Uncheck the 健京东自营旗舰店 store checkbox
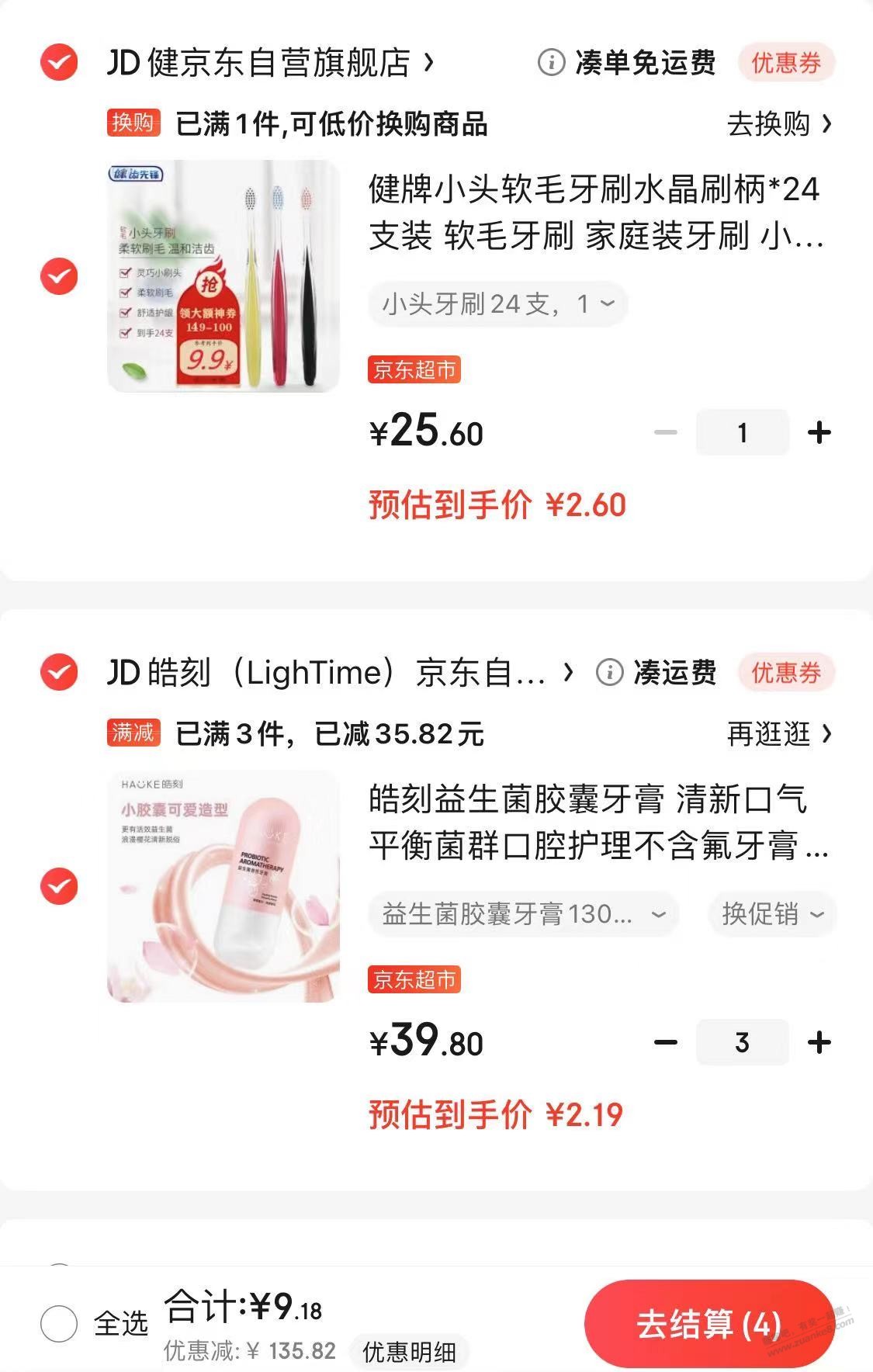873x1372 pixels. click(x=59, y=63)
